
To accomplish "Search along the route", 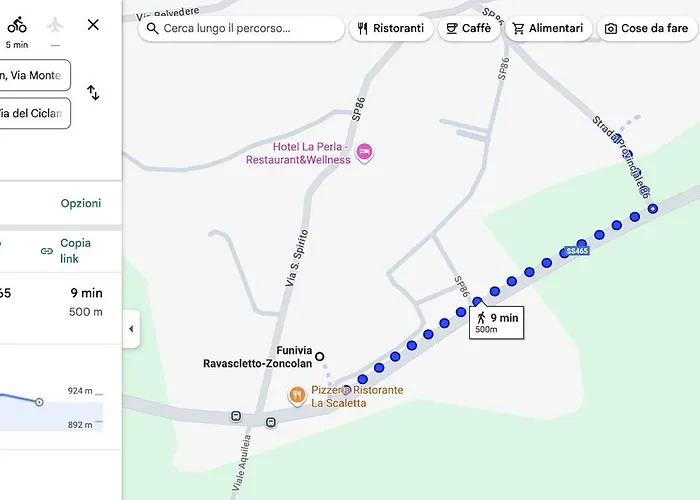I will point(241,28).
